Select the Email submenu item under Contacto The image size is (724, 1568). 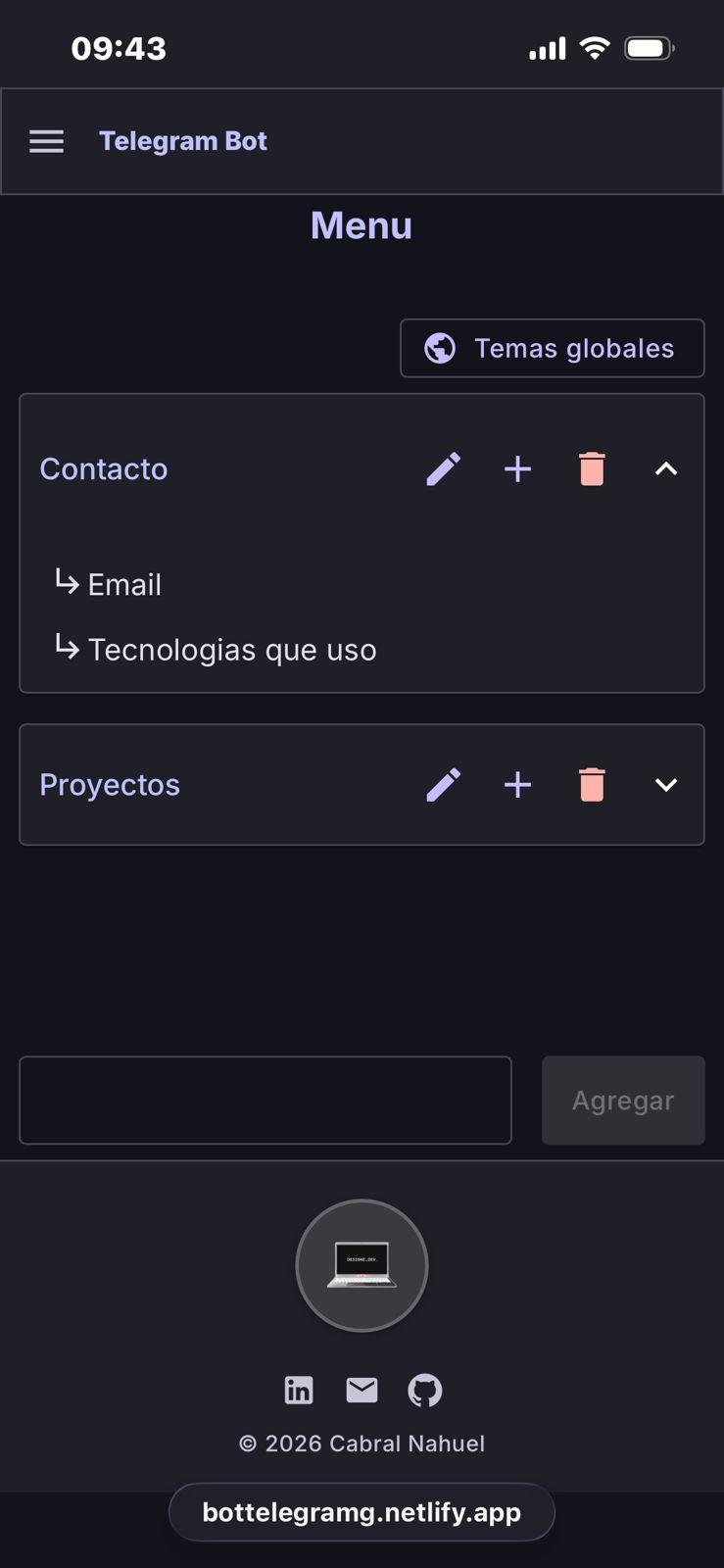(x=124, y=585)
